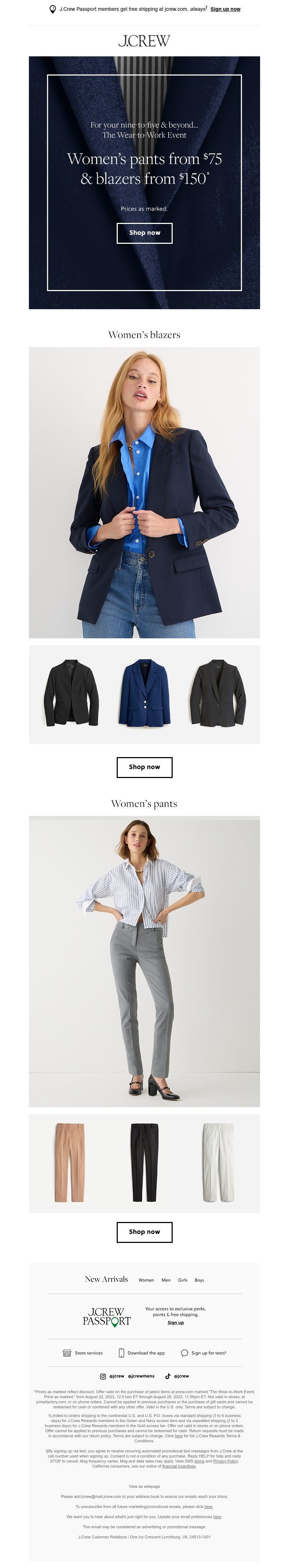
Task: Tap Shop now in the Wear-to-Work hero banner
Action: tap(144, 233)
